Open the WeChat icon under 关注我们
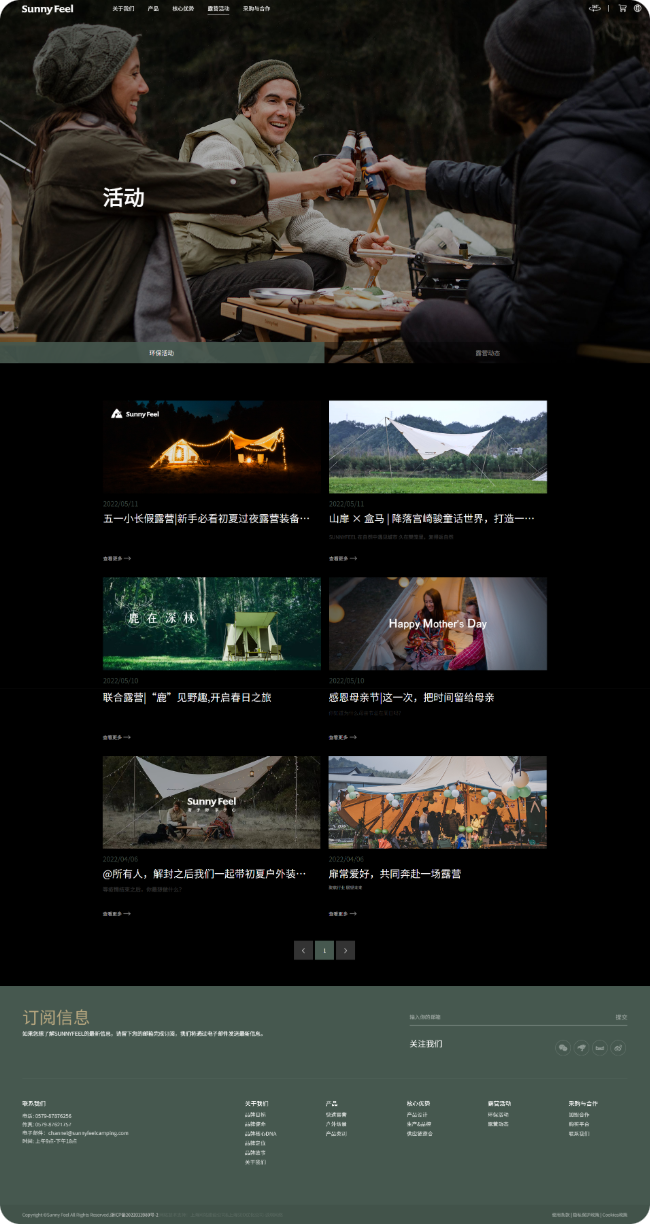 (563, 1047)
